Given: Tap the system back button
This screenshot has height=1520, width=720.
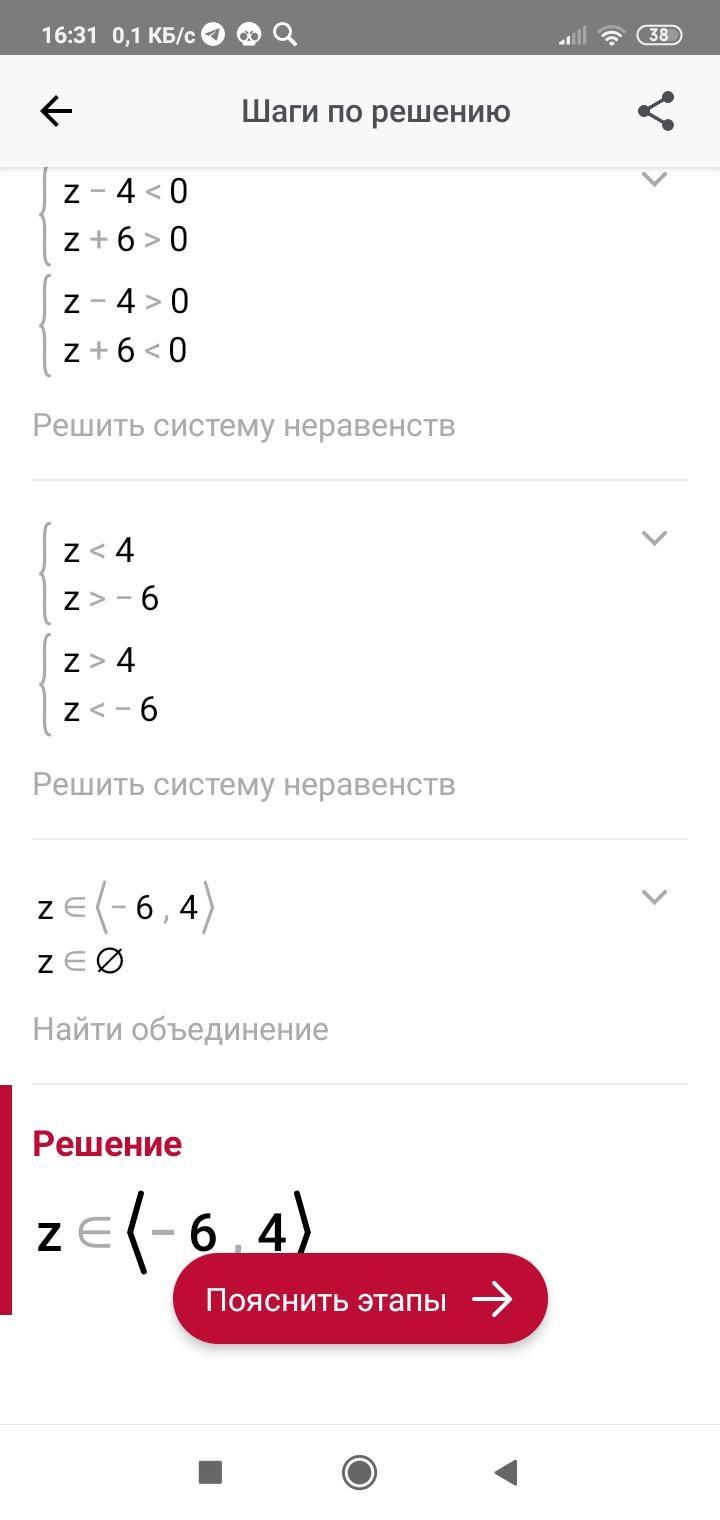Looking at the screenshot, I should [x=506, y=1472].
